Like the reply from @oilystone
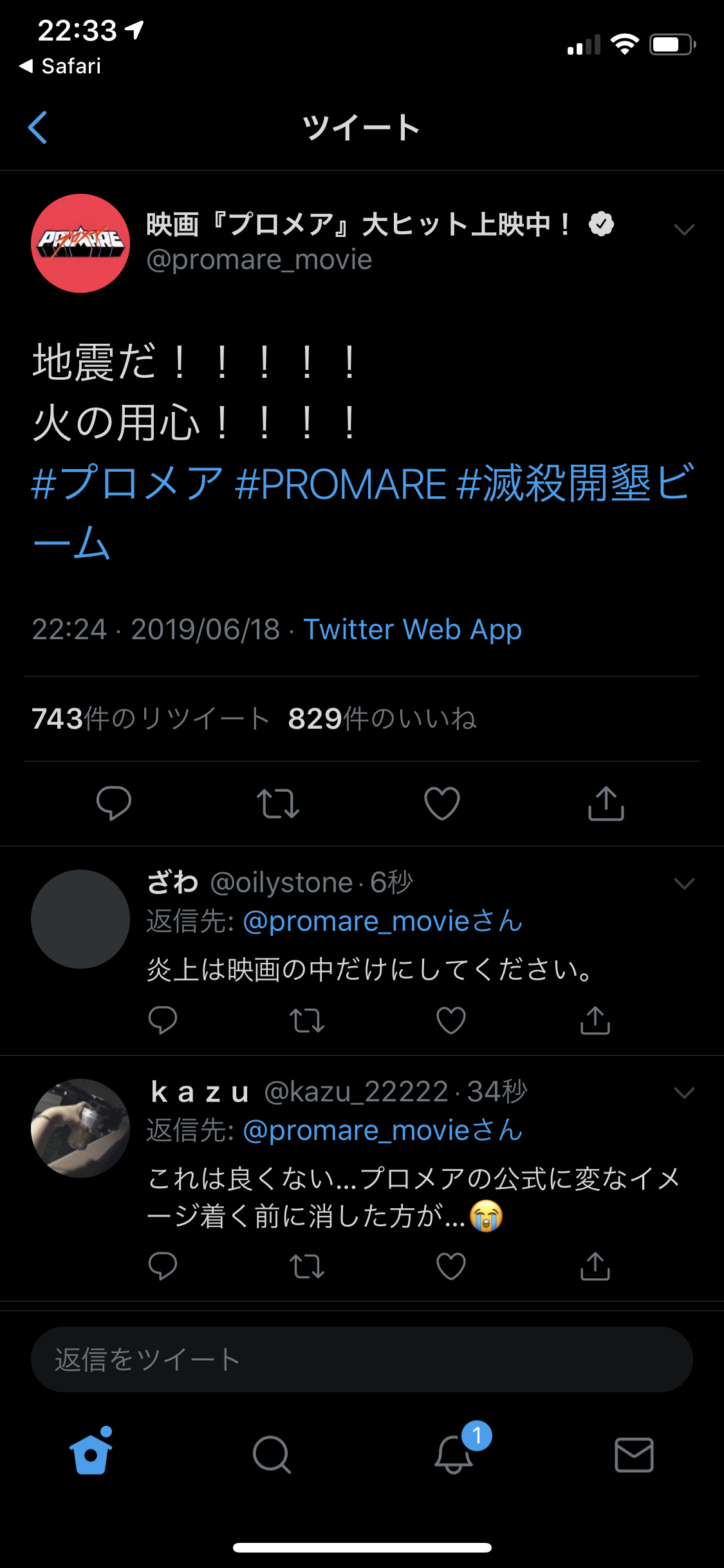The image size is (724, 1568). (x=451, y=1020)
